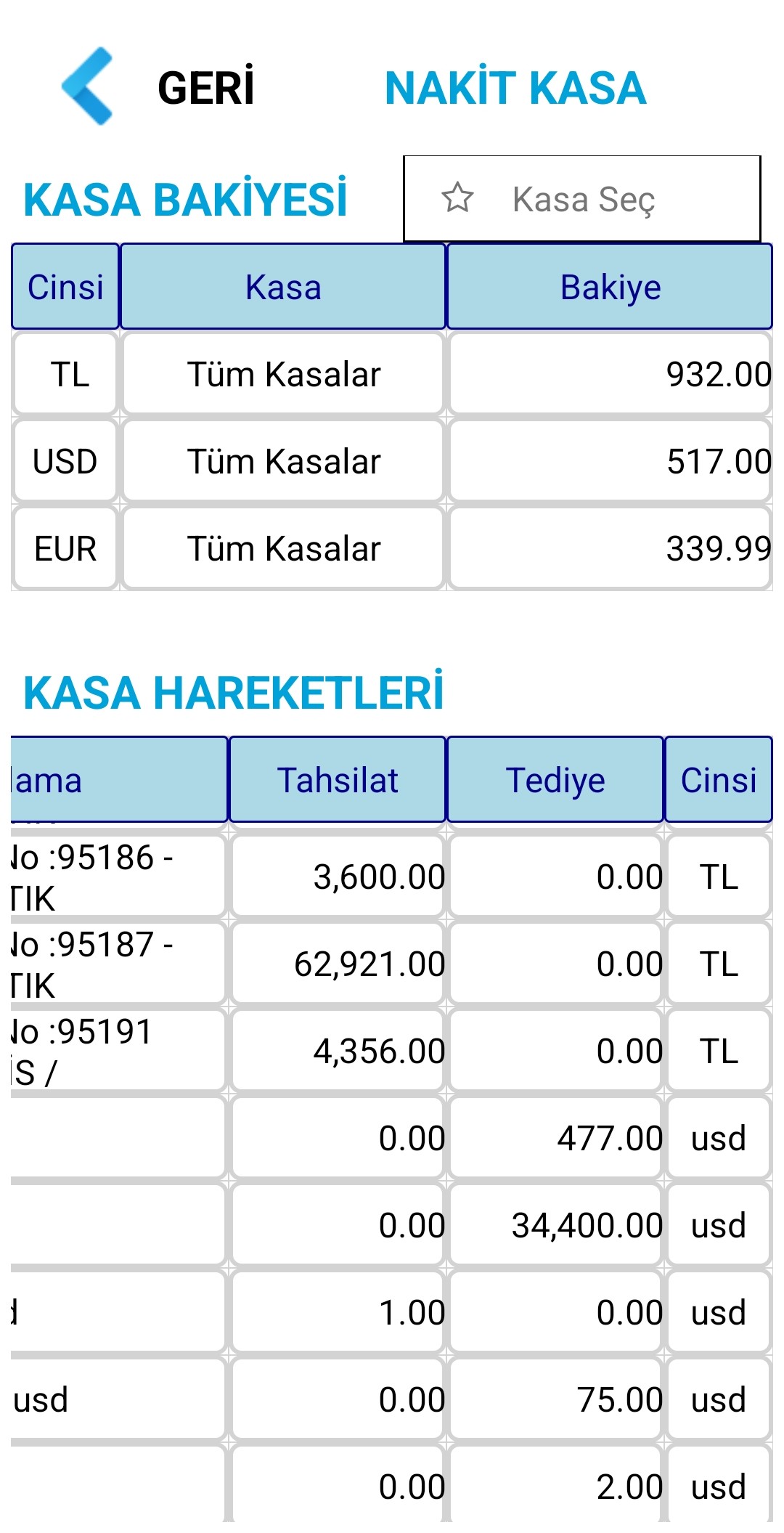784x1533 pixels.
Task: Tap the star icon beside Kasa Seç
Action: (x=459, y=198)
